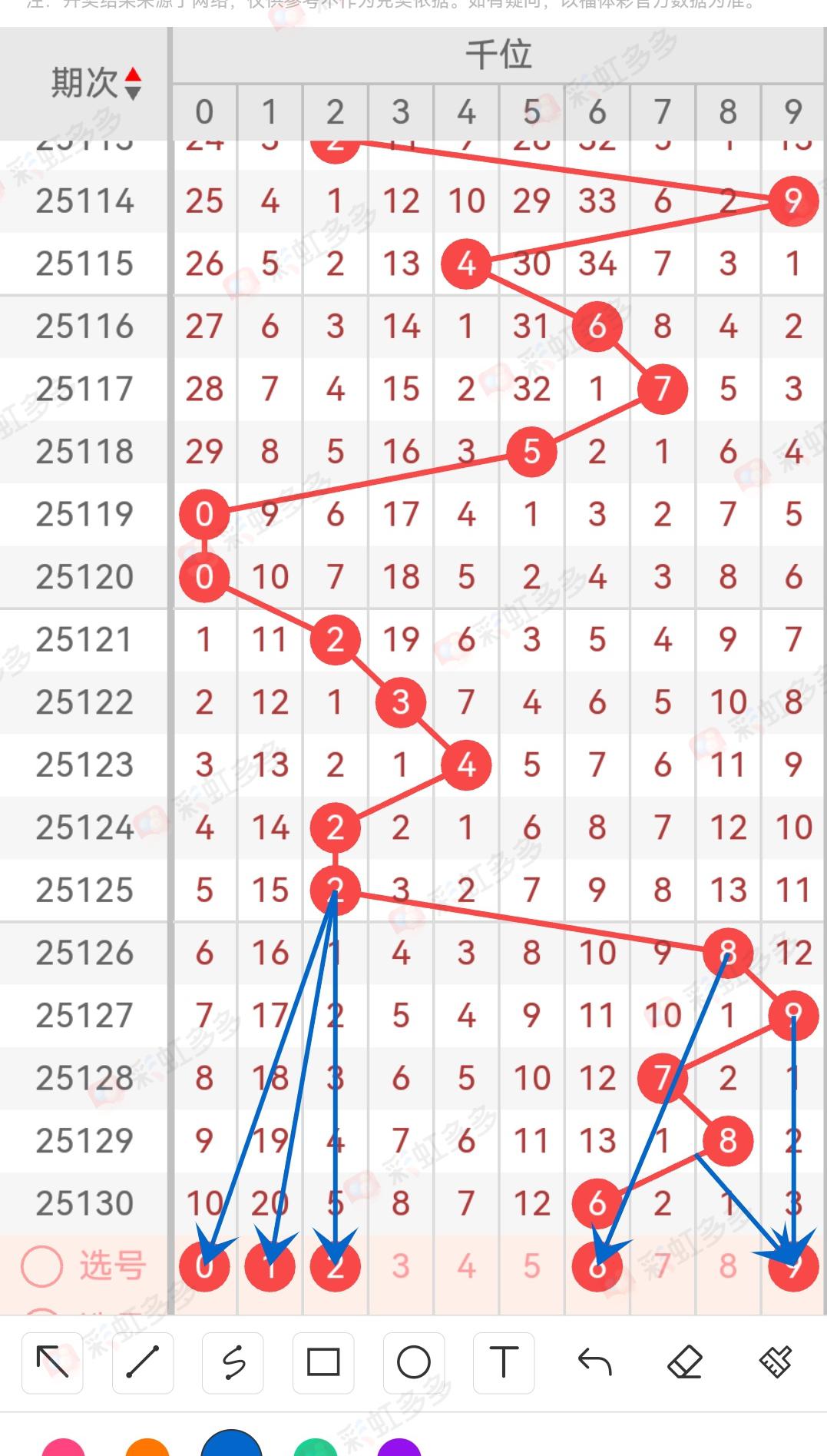Pick the circle shape tool
The height and width of the screenshot is (1456, 827).
click(414, 1363)
